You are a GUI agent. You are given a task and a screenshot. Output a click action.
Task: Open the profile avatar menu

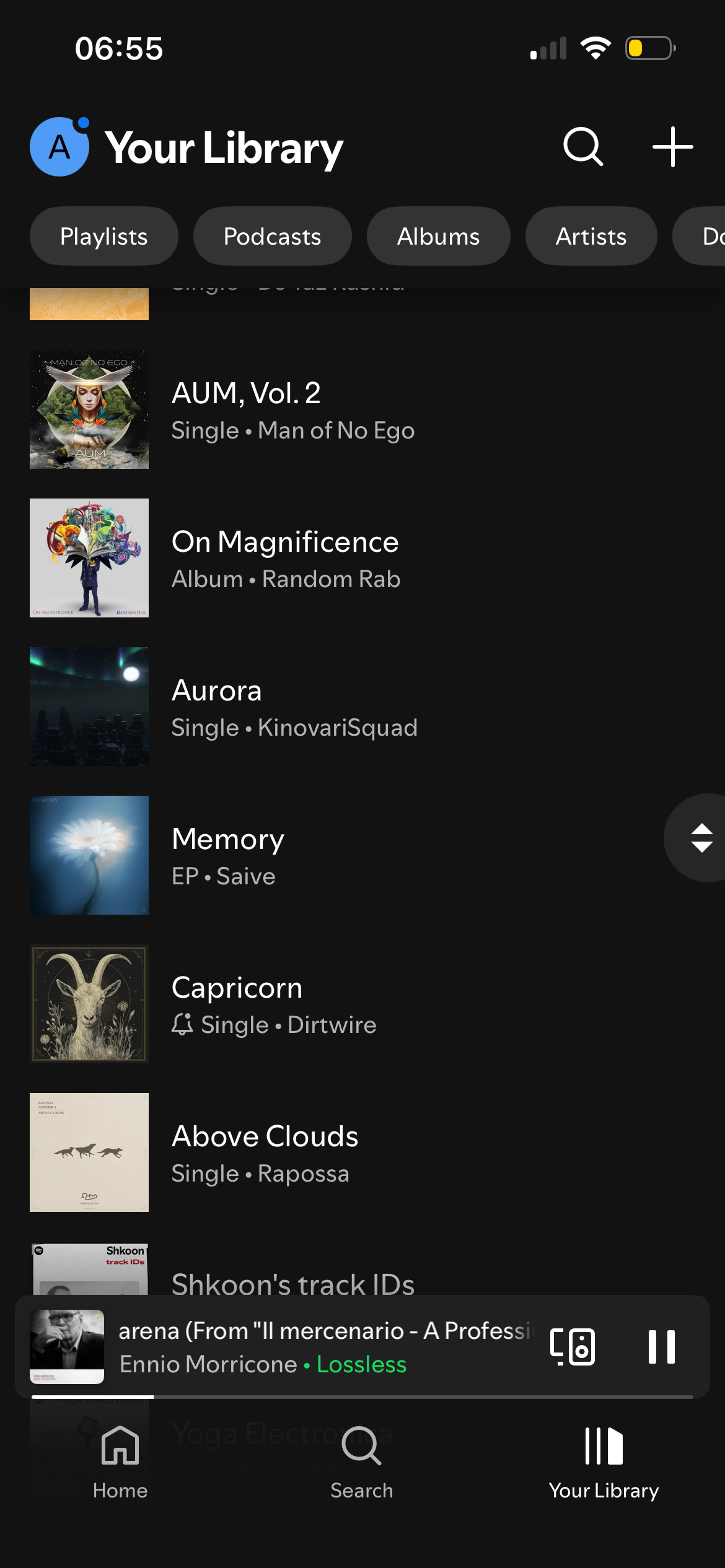pyautogui.click(x=59, y=147)
